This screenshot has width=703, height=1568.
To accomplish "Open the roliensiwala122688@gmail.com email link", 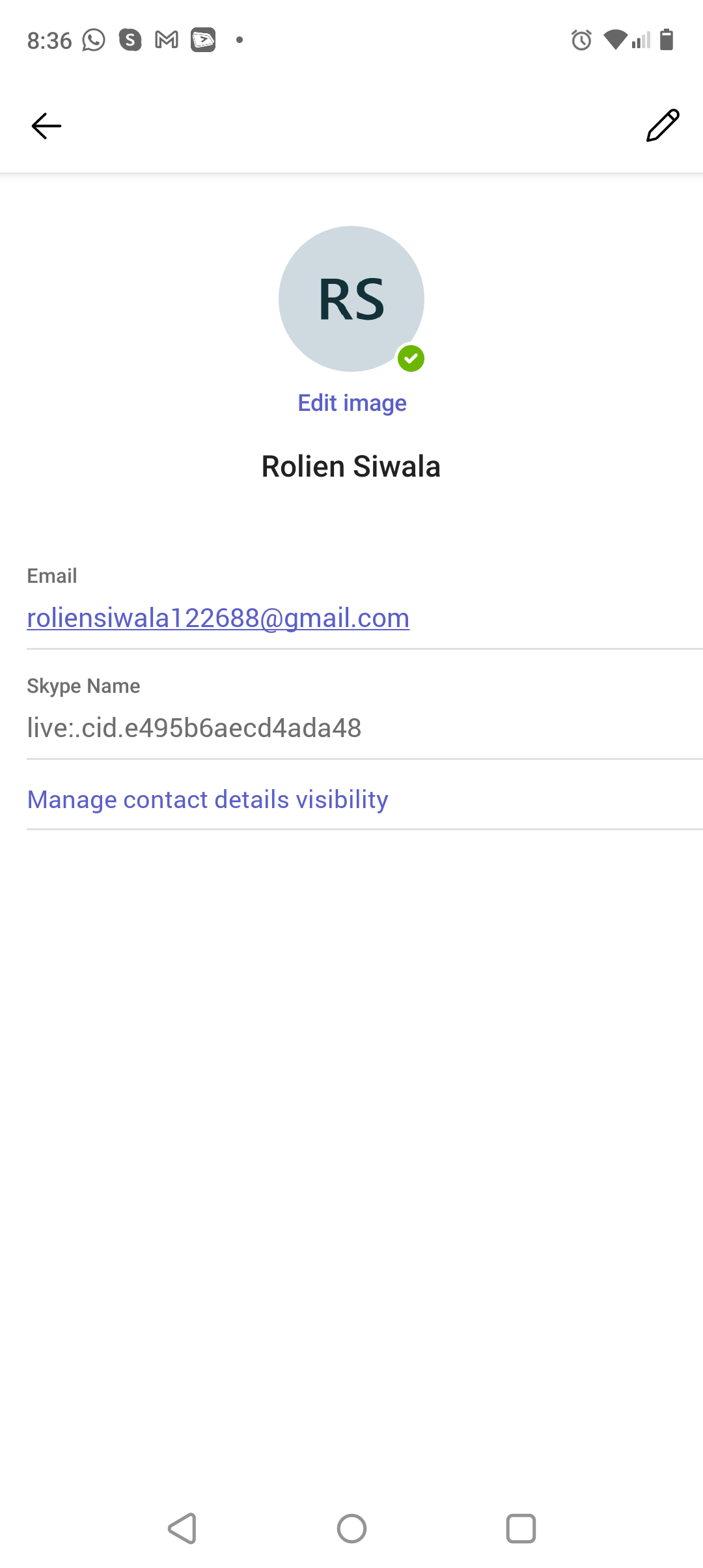I will (218, 618).
